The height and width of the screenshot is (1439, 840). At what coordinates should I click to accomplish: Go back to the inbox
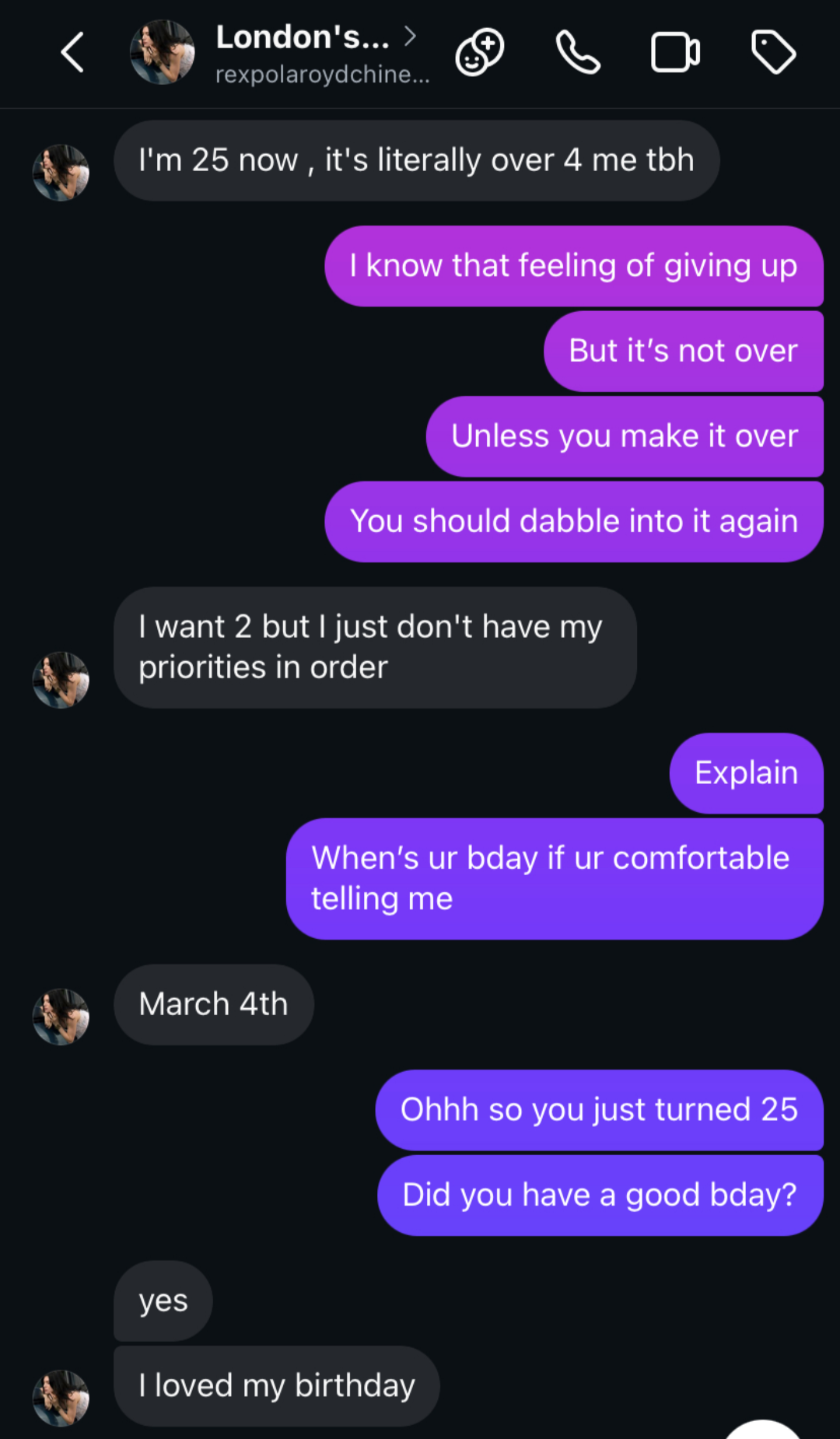pos(72,53)
